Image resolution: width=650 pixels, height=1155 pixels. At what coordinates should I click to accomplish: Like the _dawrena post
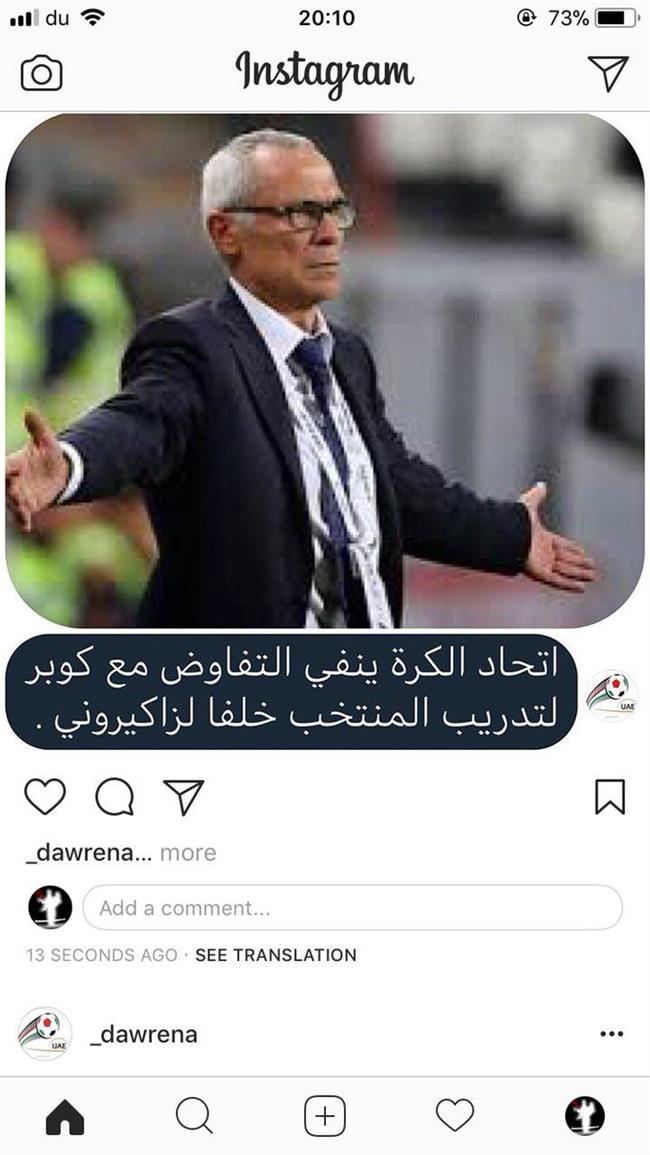tap(44, 796)
